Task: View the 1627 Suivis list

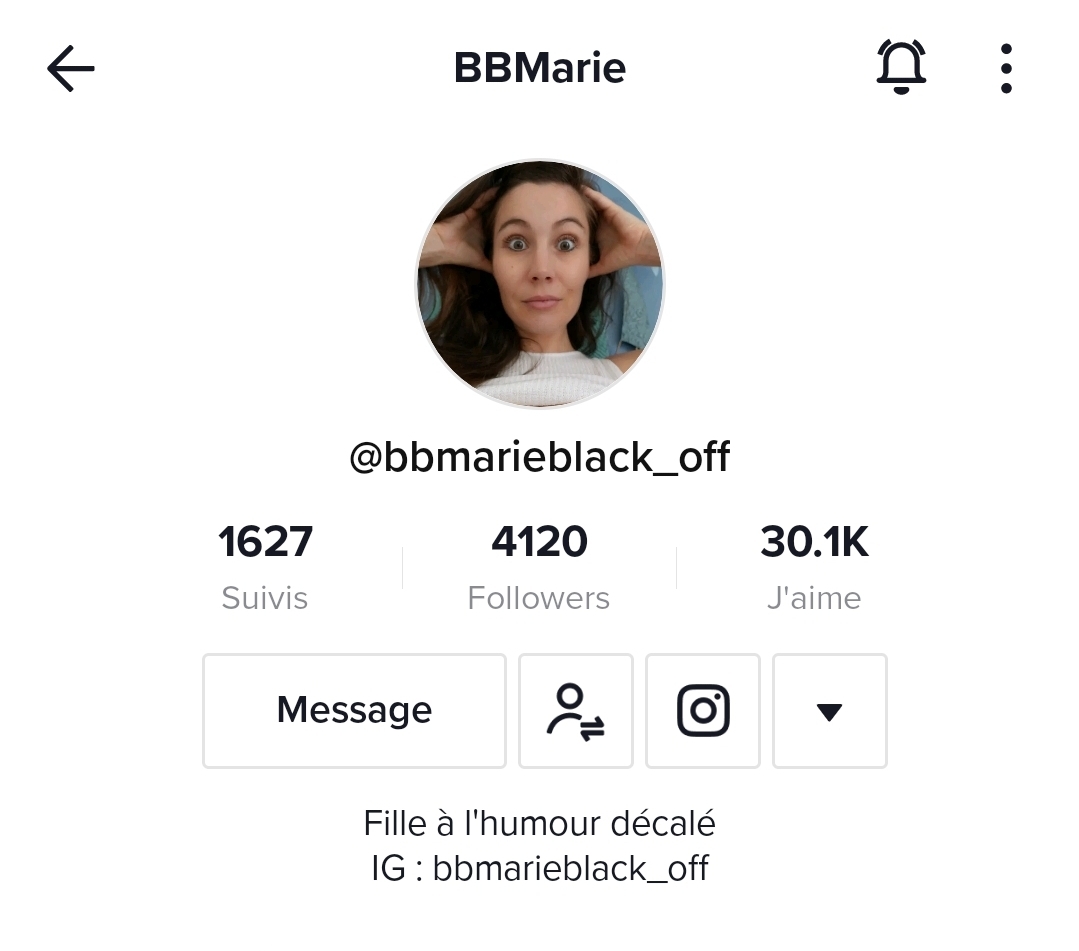Action: point(265,566)
